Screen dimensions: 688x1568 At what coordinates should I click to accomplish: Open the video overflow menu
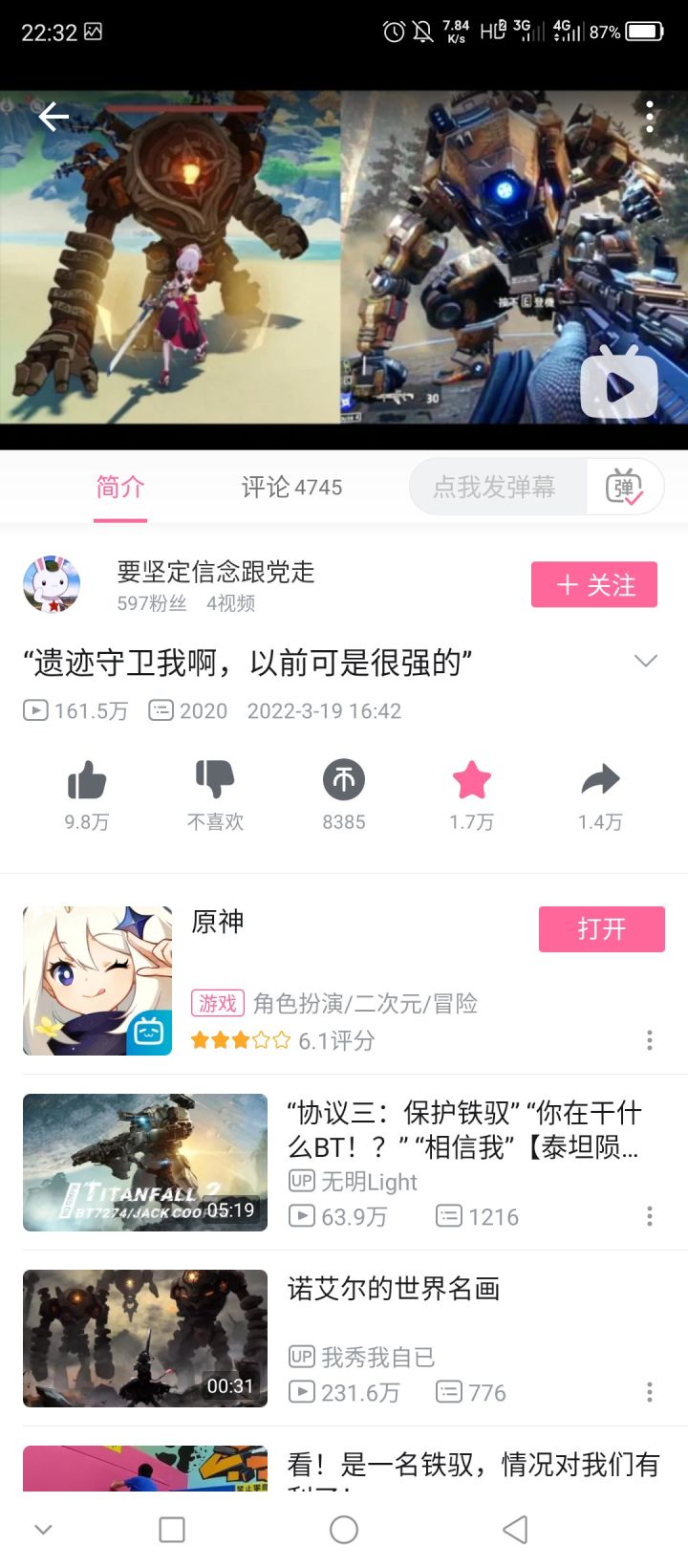(x=650, y=118)
